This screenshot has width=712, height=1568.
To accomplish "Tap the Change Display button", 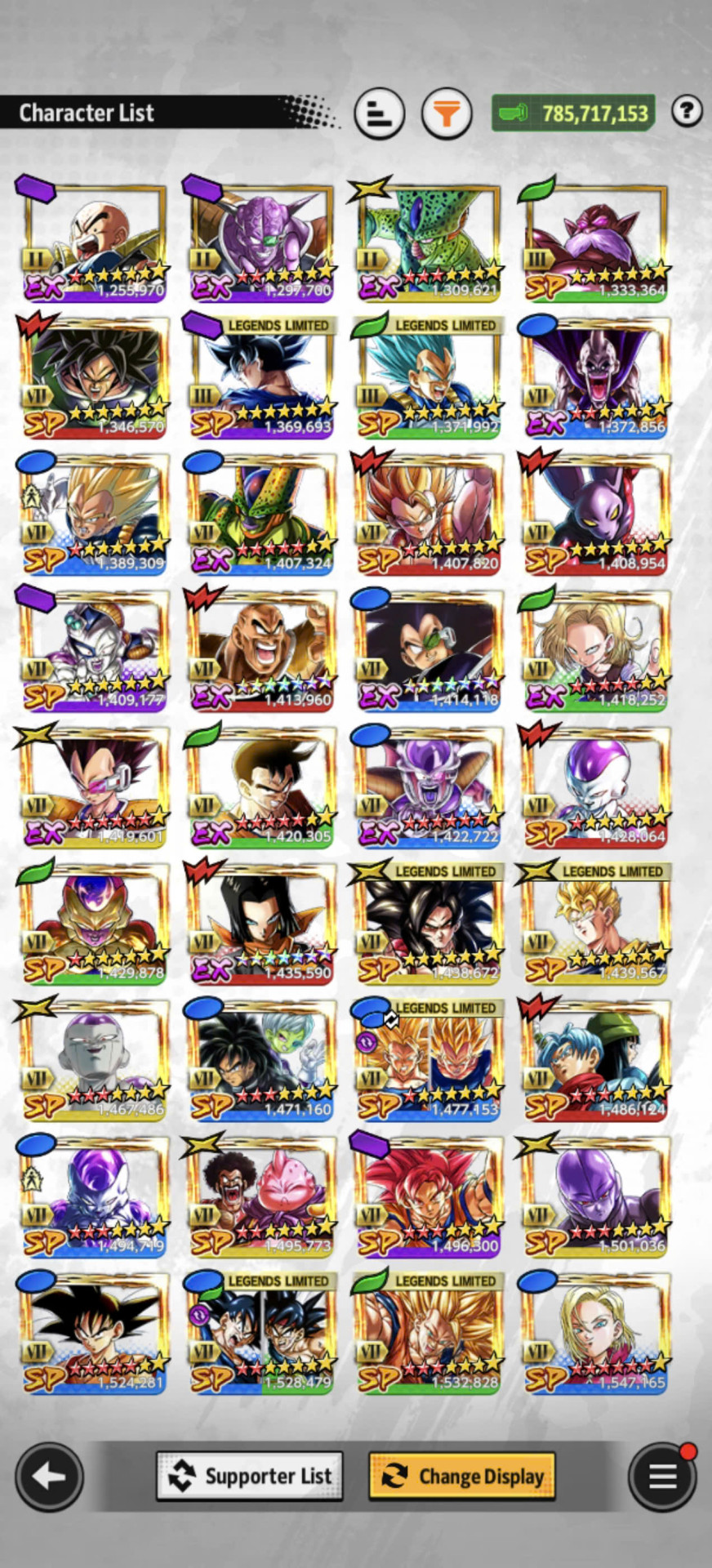I will 462,1476.
